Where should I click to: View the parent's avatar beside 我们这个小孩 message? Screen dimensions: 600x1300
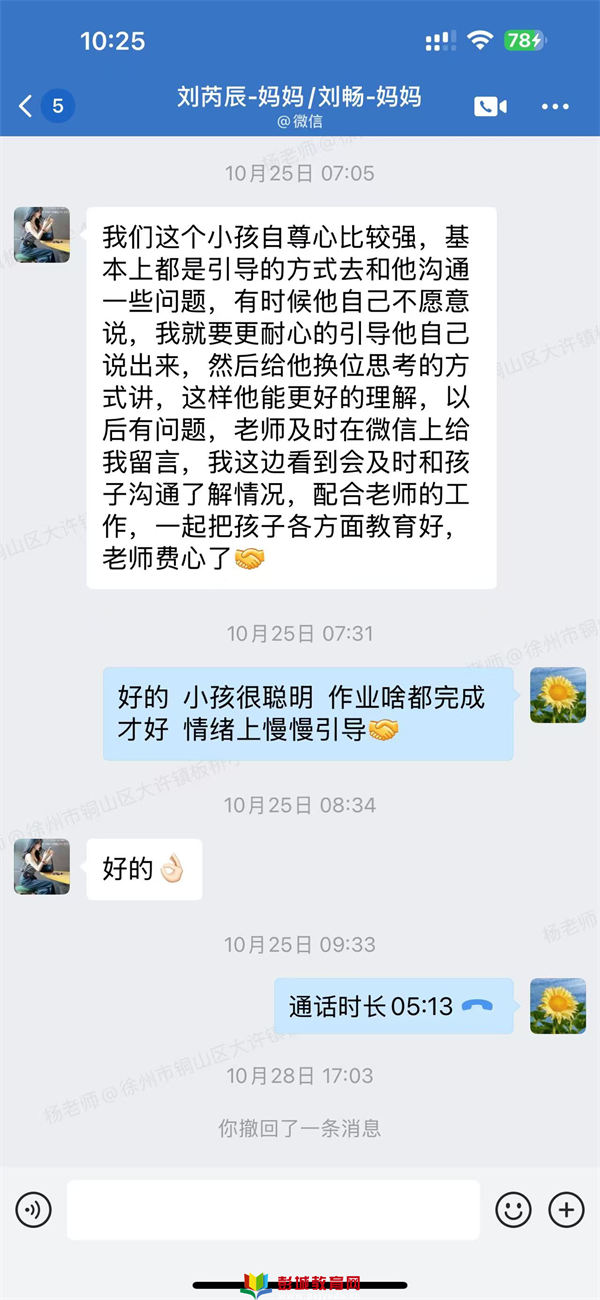coord(42,235)
